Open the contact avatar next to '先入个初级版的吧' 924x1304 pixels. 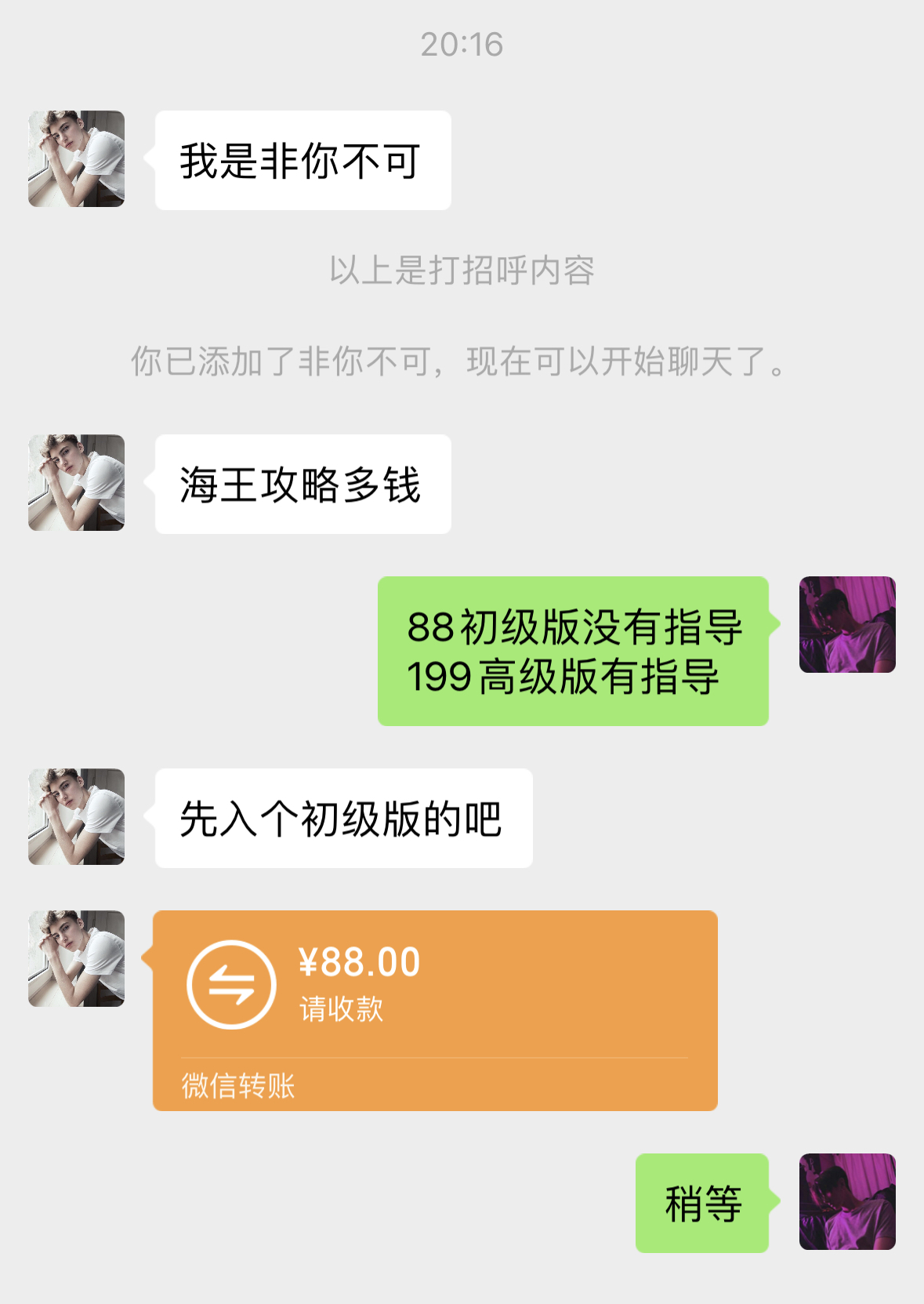76,816
